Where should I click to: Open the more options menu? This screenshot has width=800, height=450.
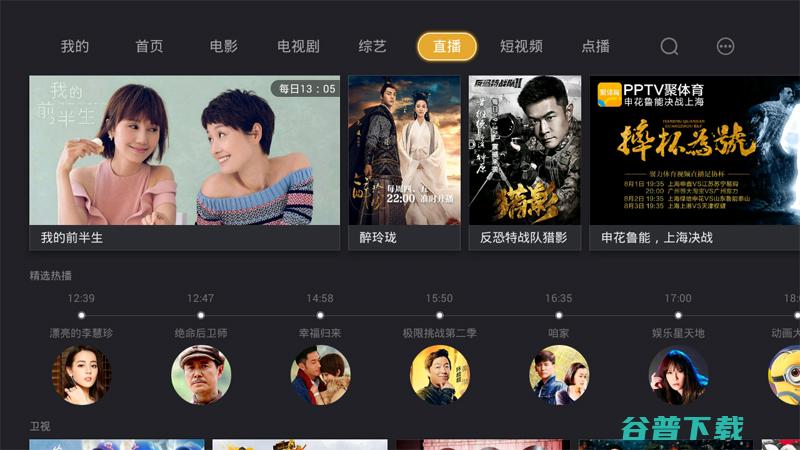pos(726,47)
